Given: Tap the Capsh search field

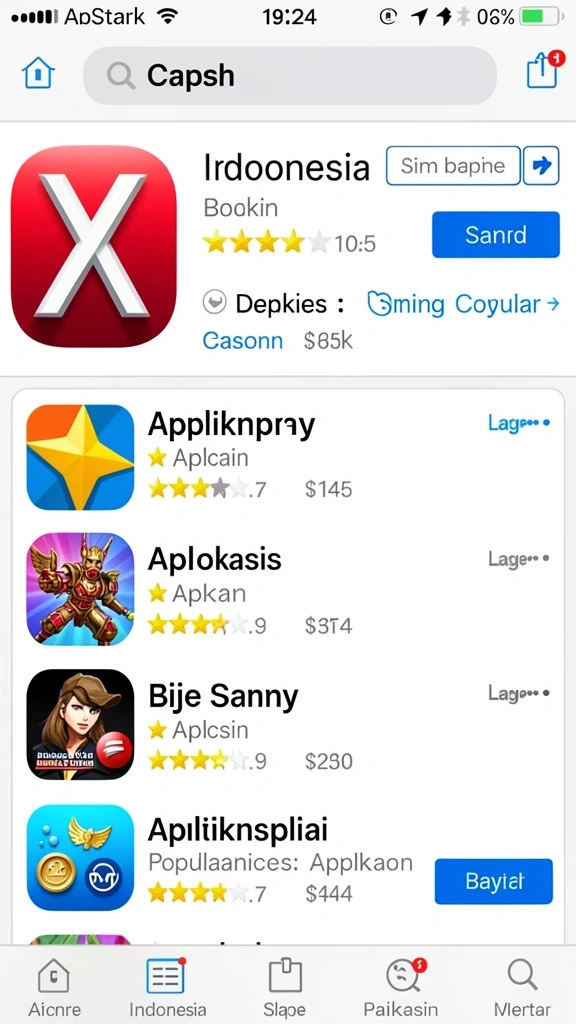Looking at the screenshot, I should [x=289, y=76].
